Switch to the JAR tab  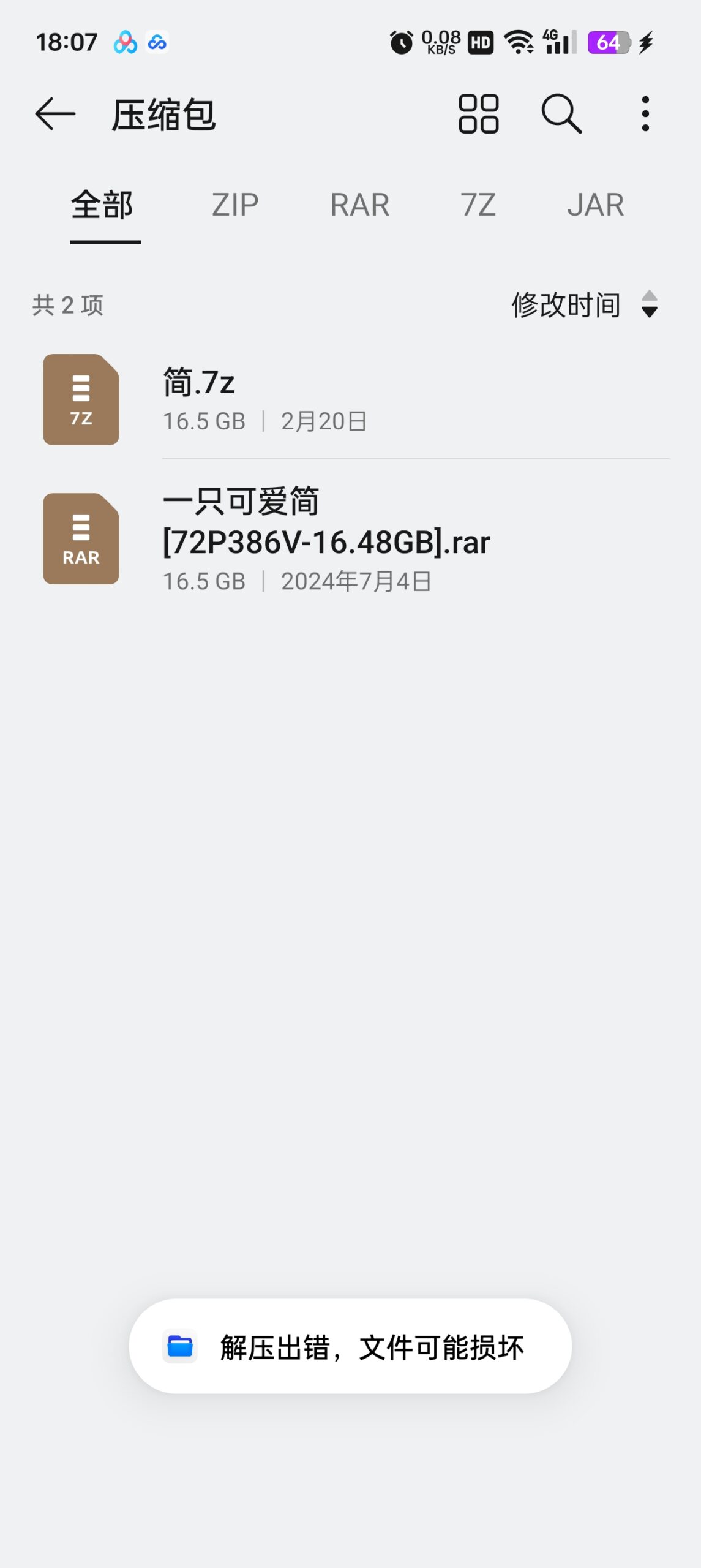pos(597,205)
